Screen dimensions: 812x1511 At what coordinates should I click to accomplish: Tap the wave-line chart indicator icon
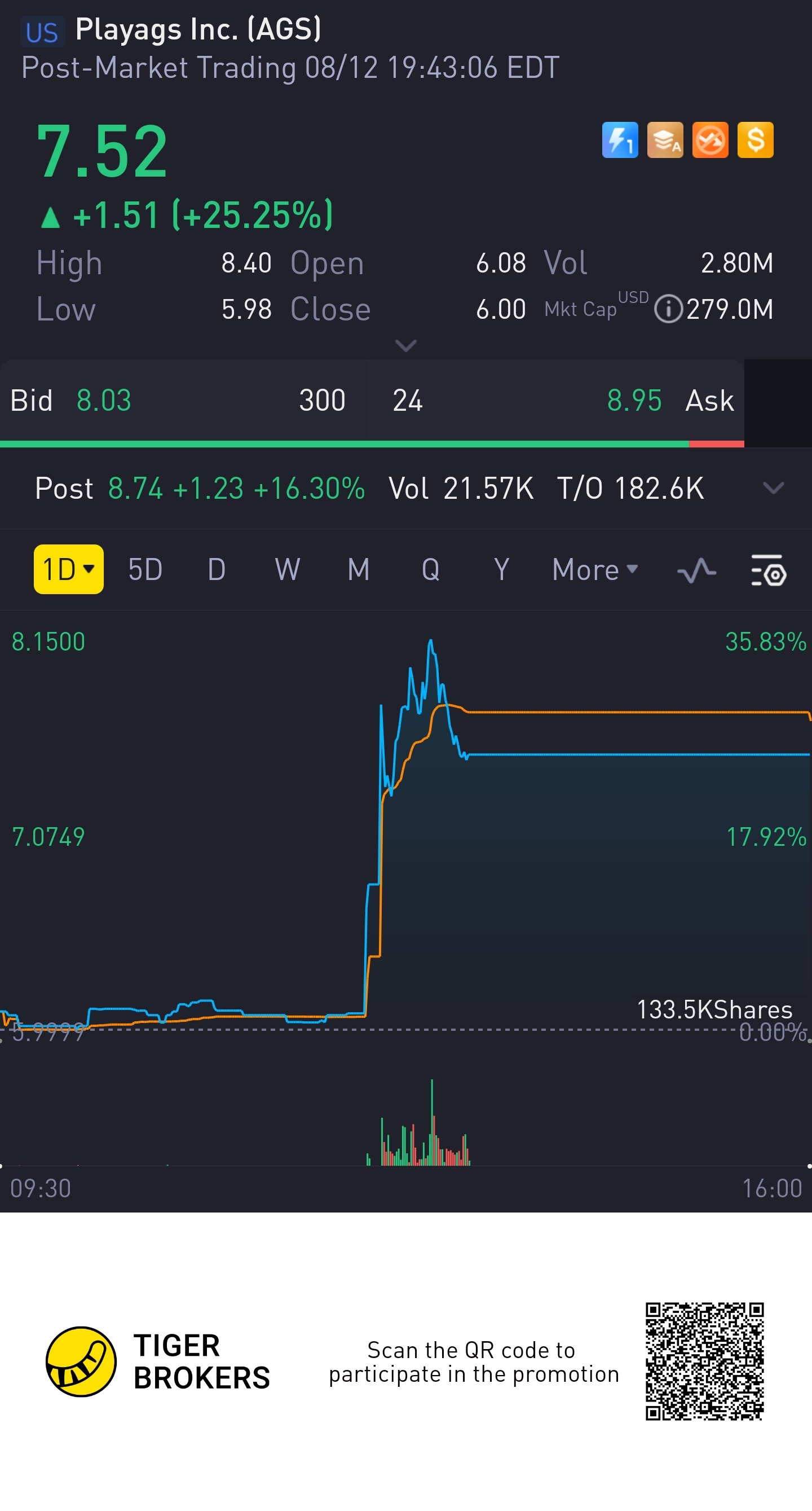click(696, 570)
